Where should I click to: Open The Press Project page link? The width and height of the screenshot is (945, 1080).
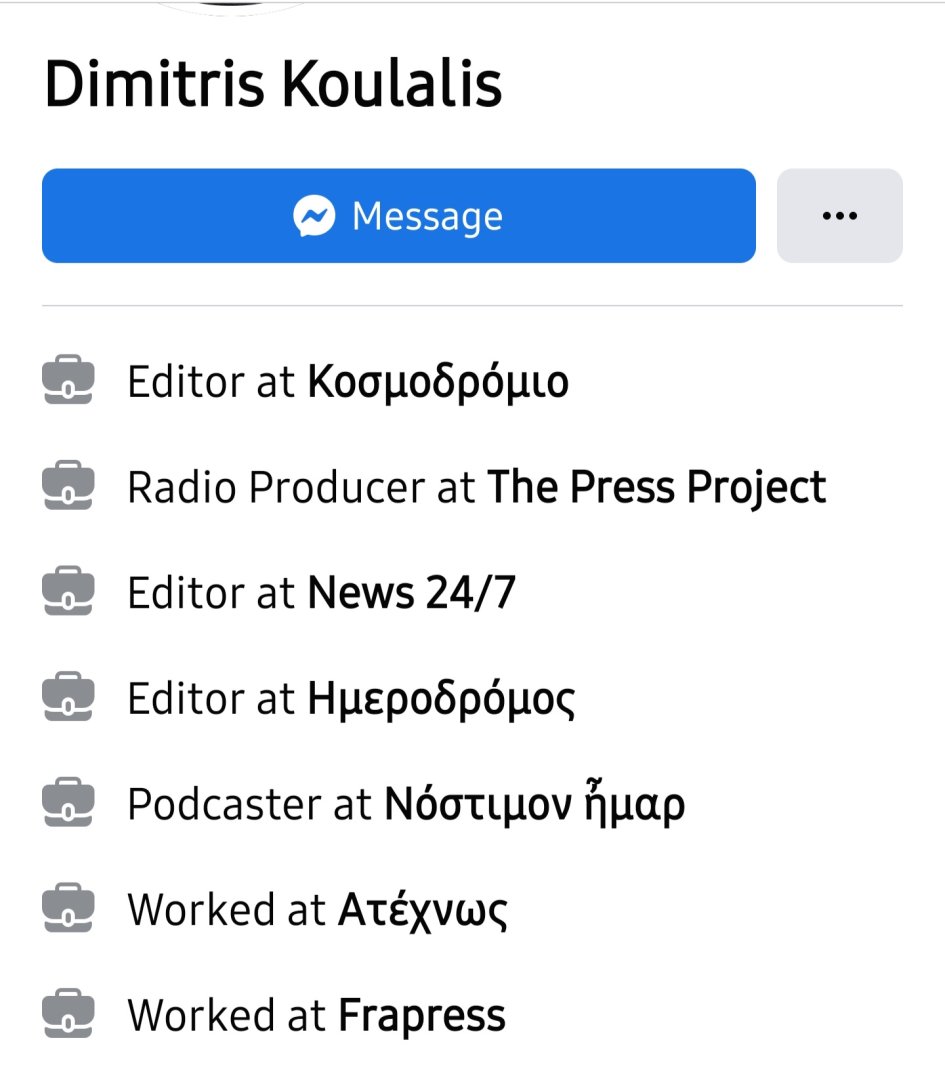pyautogui.click(x=656, y=488)
